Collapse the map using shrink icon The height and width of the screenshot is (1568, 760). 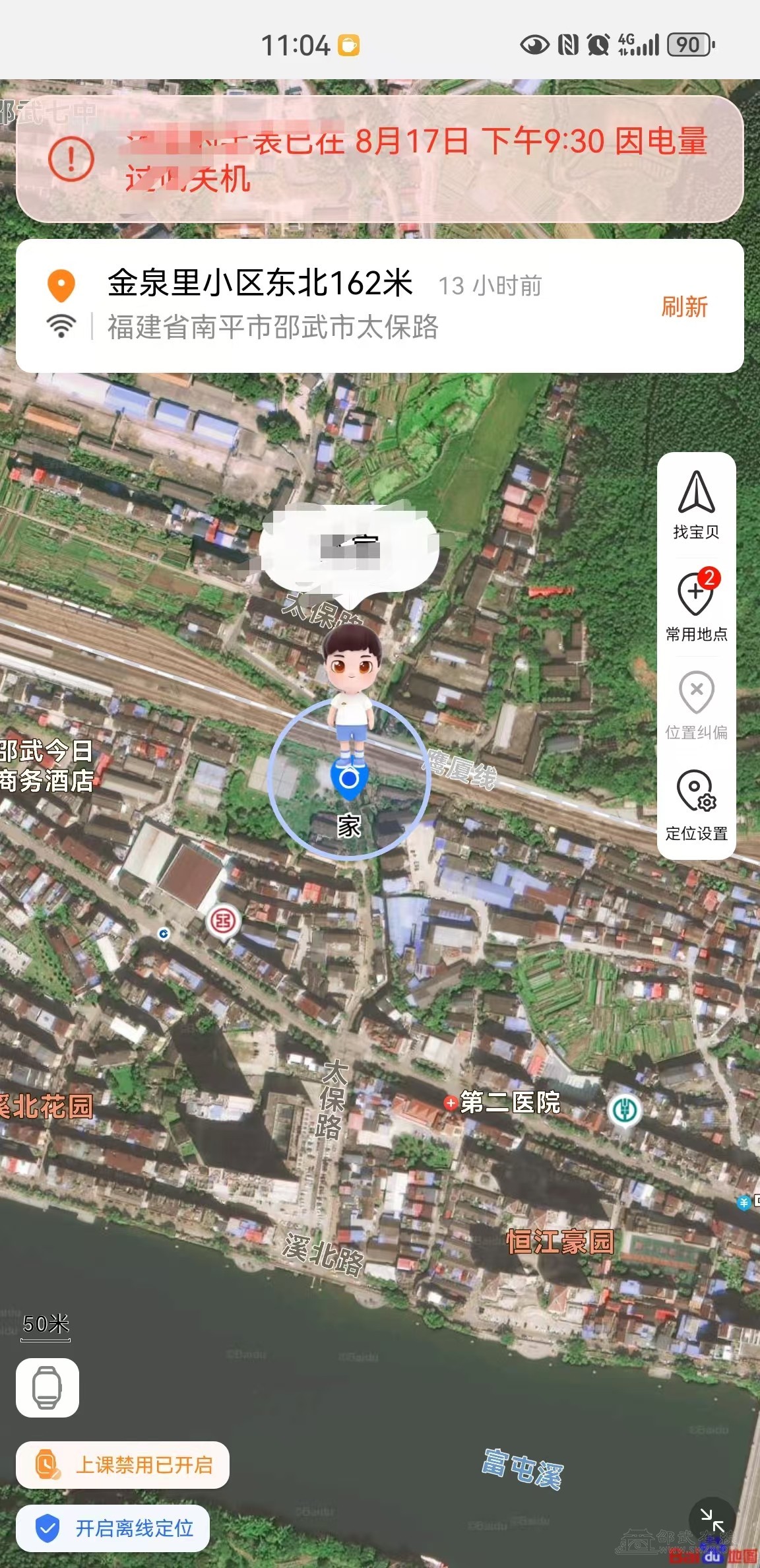[712, 1520]
